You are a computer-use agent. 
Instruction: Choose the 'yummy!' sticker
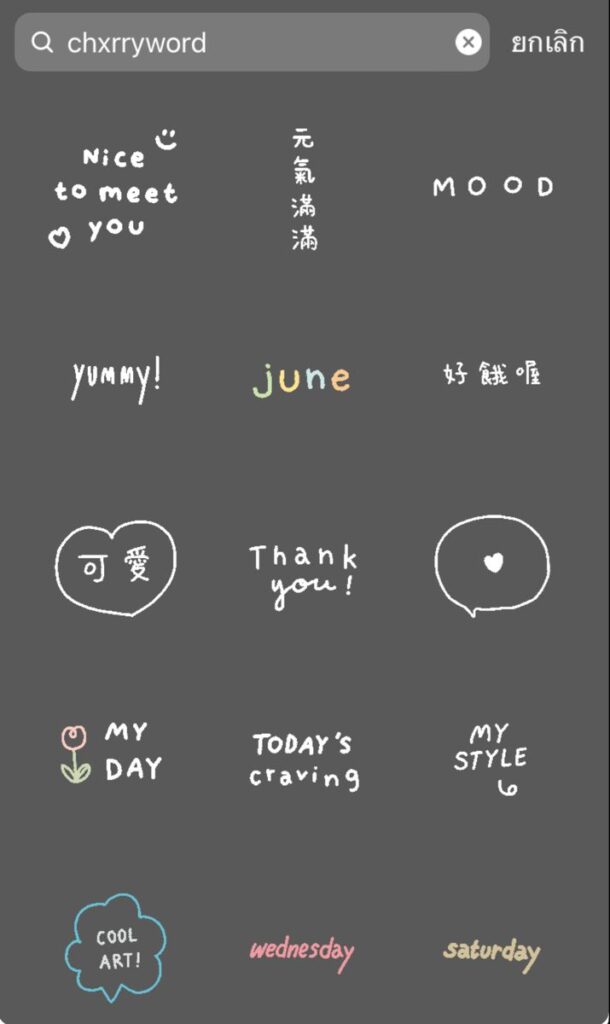pyautogui.click(x=116, y=379)
